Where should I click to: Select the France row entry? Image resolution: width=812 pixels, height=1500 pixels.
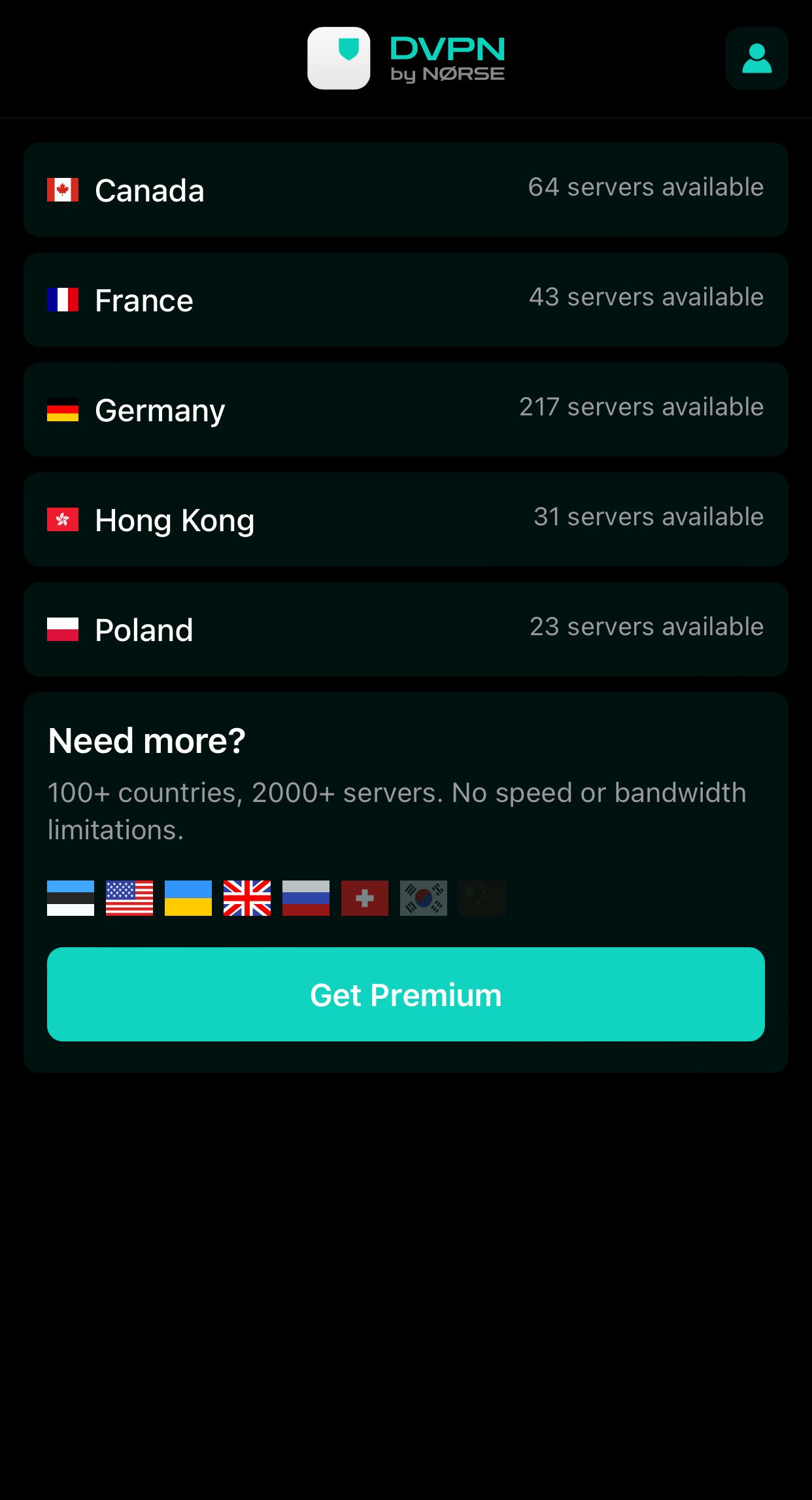[x=405, y=299]
